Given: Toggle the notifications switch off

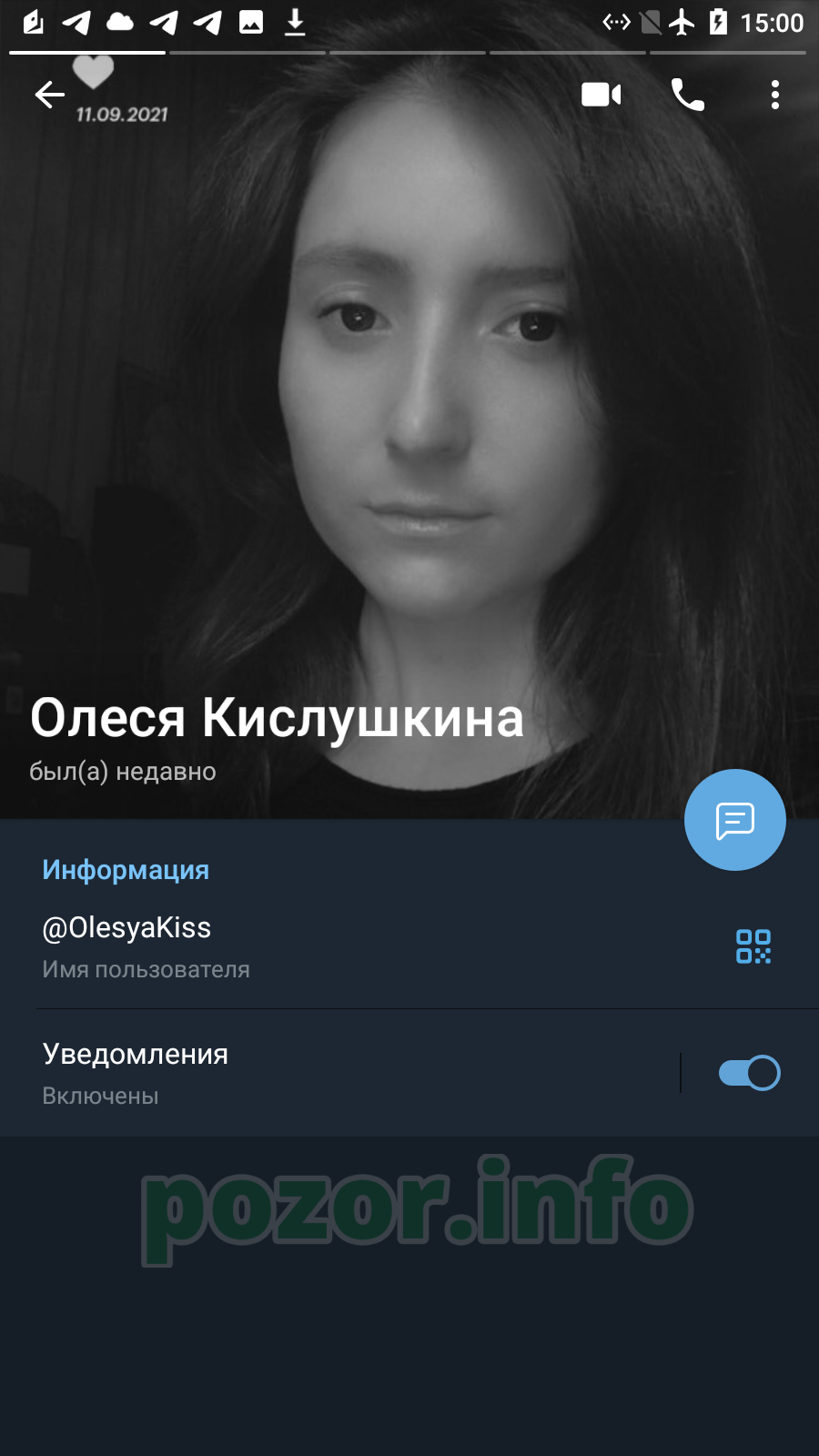Looking at the screenshot, I should coord(749,1073).
